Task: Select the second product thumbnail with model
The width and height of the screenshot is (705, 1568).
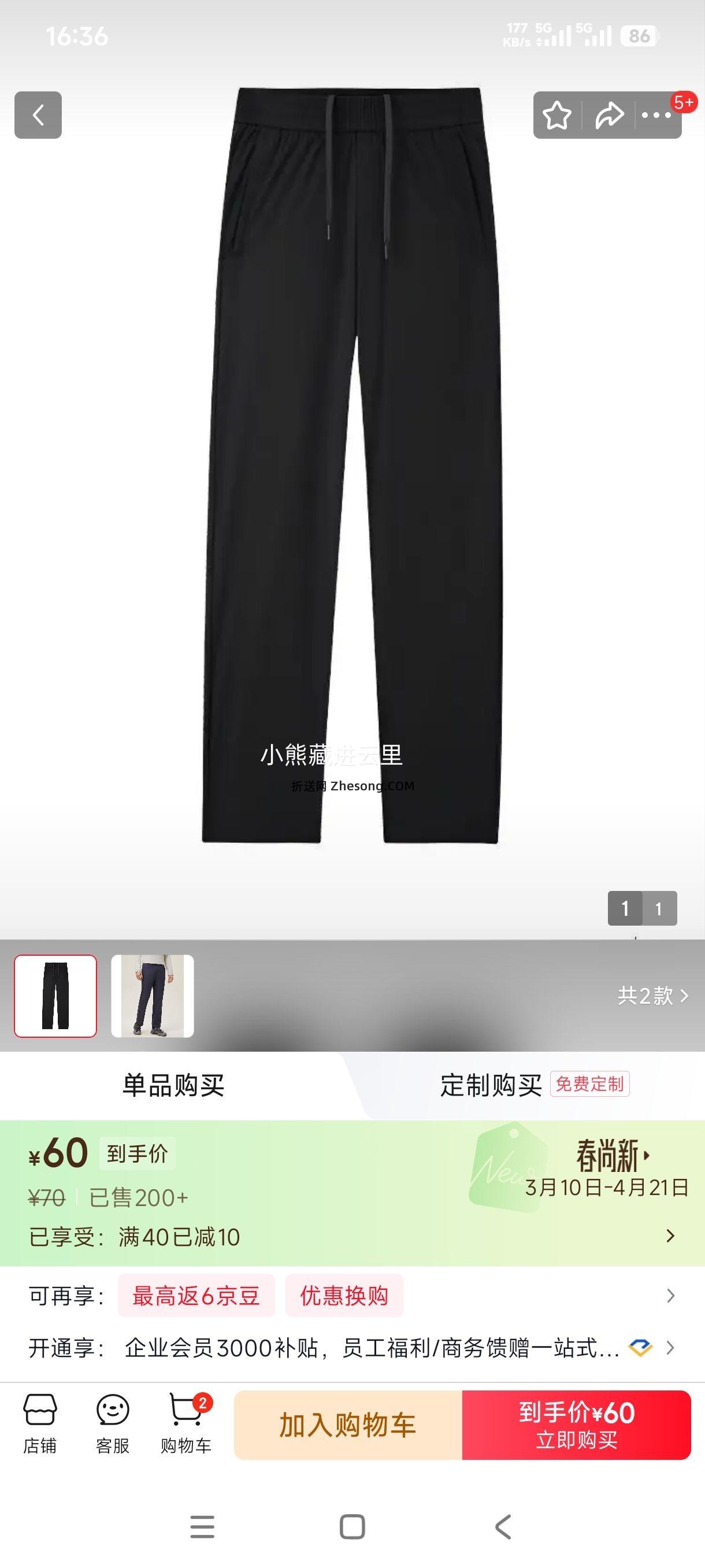Action: 153,995
